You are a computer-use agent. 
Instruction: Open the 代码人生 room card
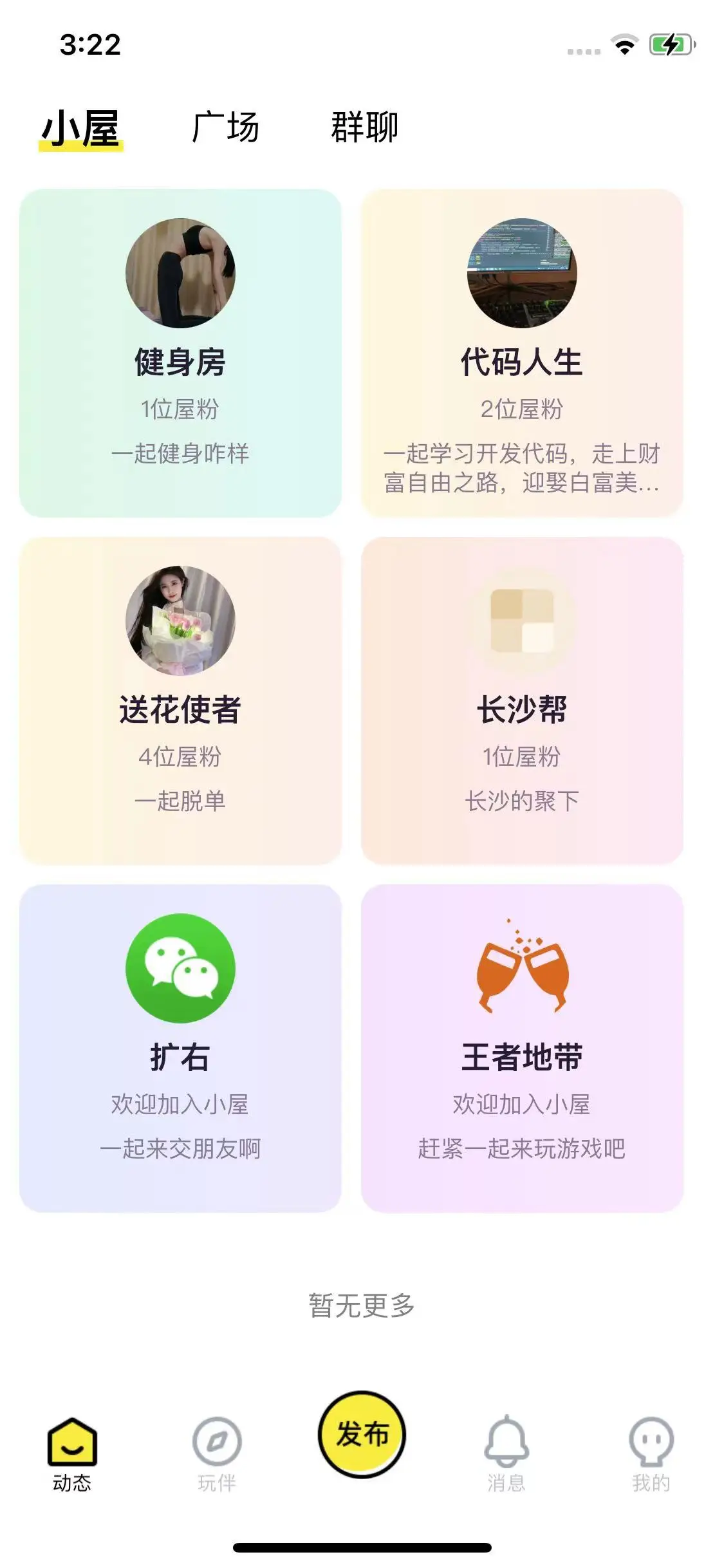point(521,353)
